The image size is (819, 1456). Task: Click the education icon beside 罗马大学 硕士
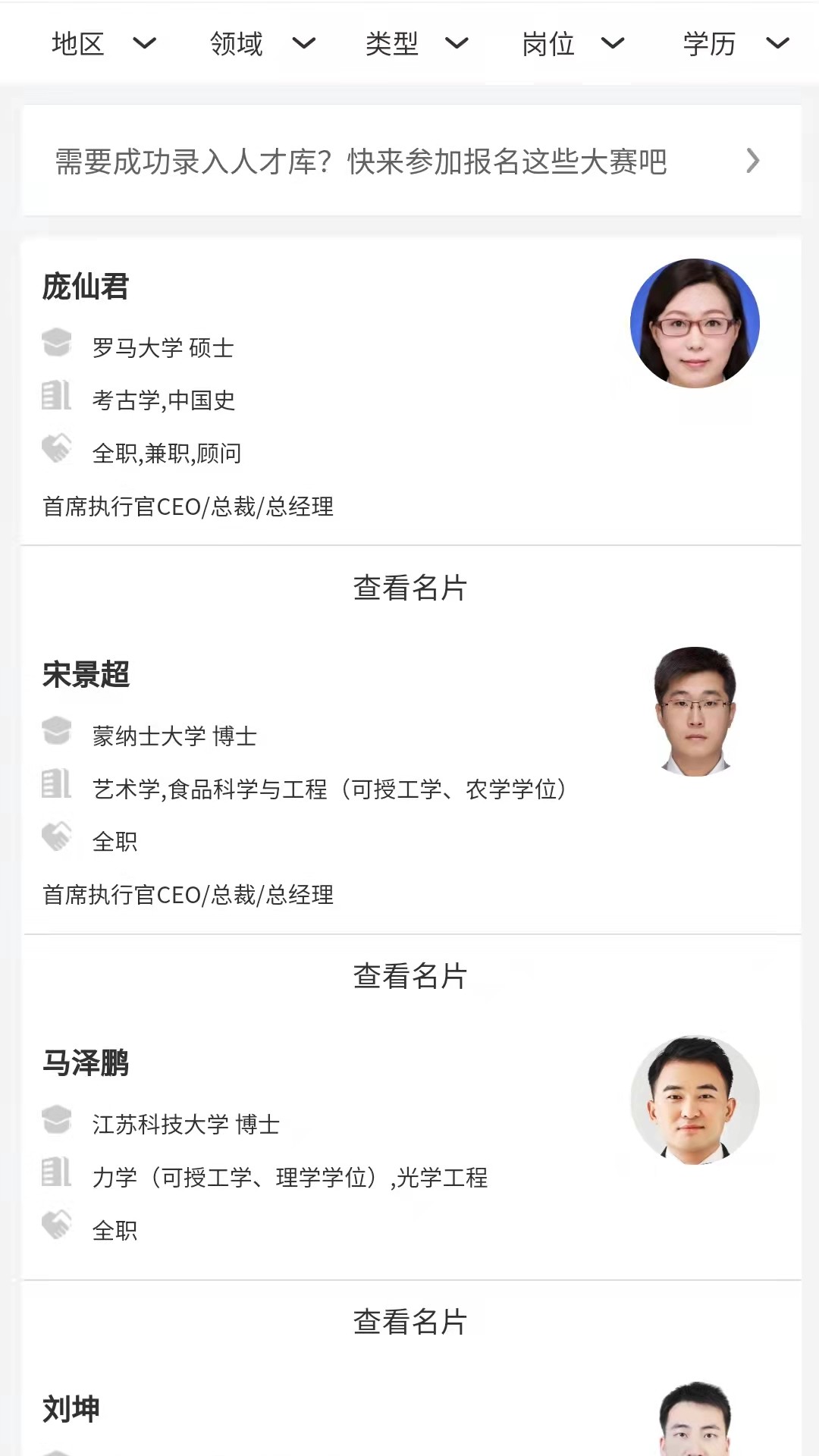[x=56, y=344]
